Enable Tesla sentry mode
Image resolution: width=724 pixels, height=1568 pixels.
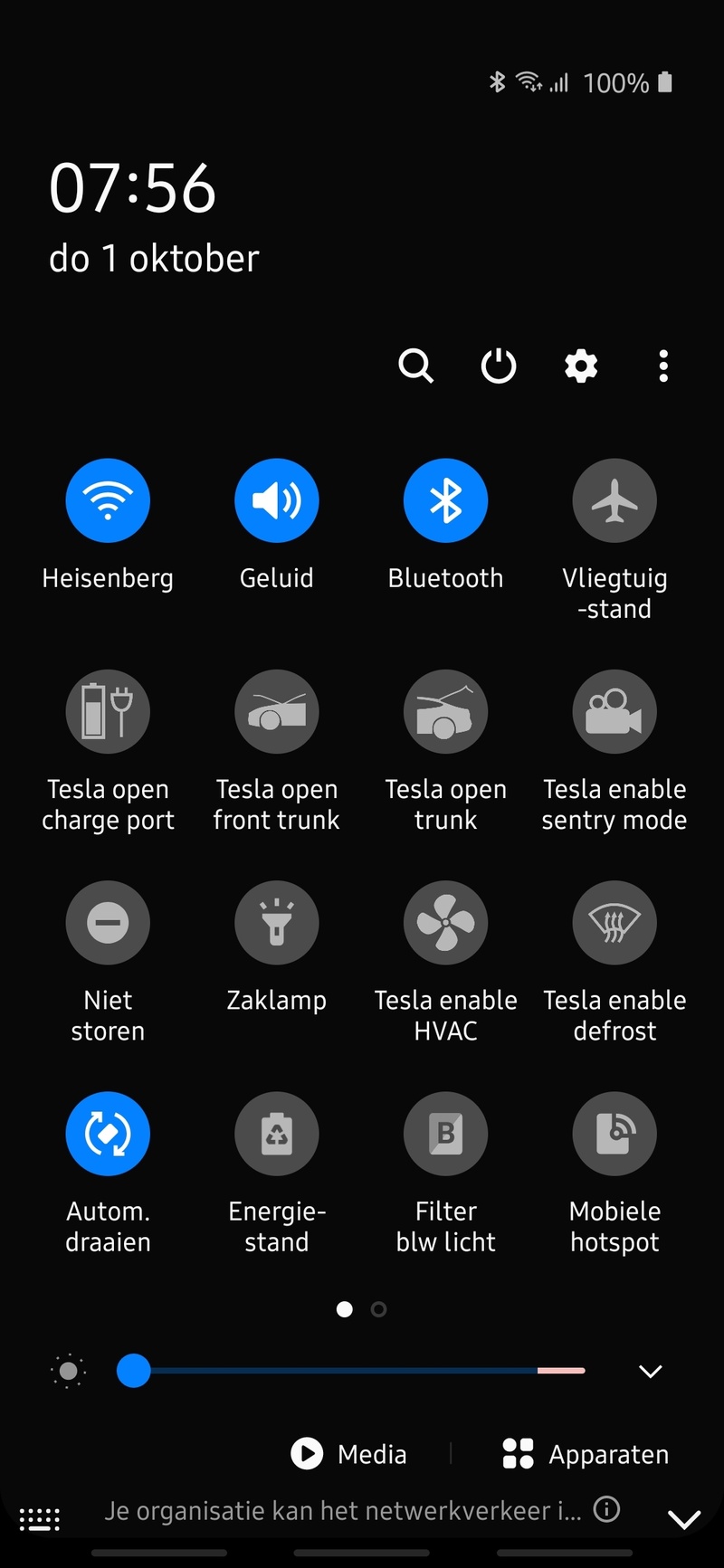click(614, 711)
